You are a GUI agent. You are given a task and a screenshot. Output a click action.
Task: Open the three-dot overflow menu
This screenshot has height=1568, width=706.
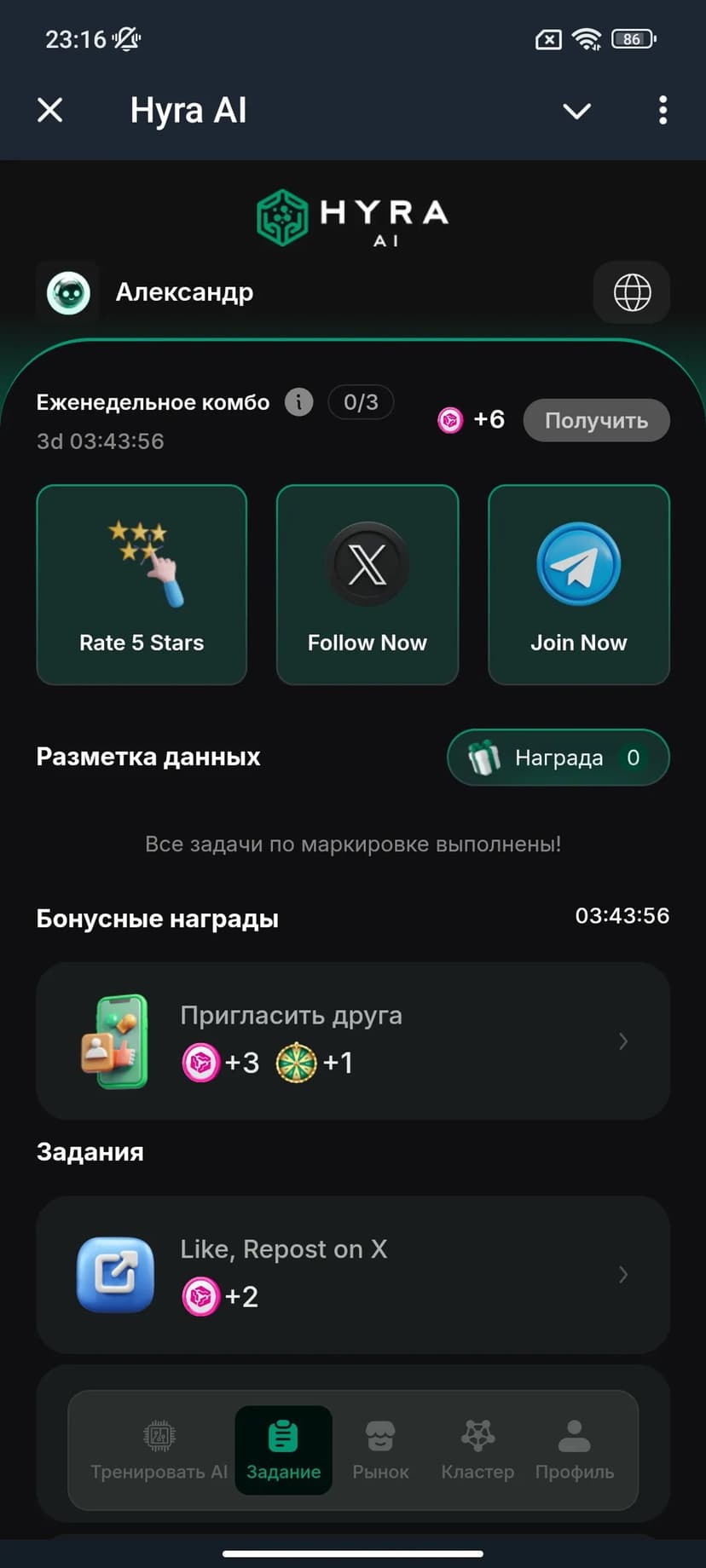click(x=663, y=111)
